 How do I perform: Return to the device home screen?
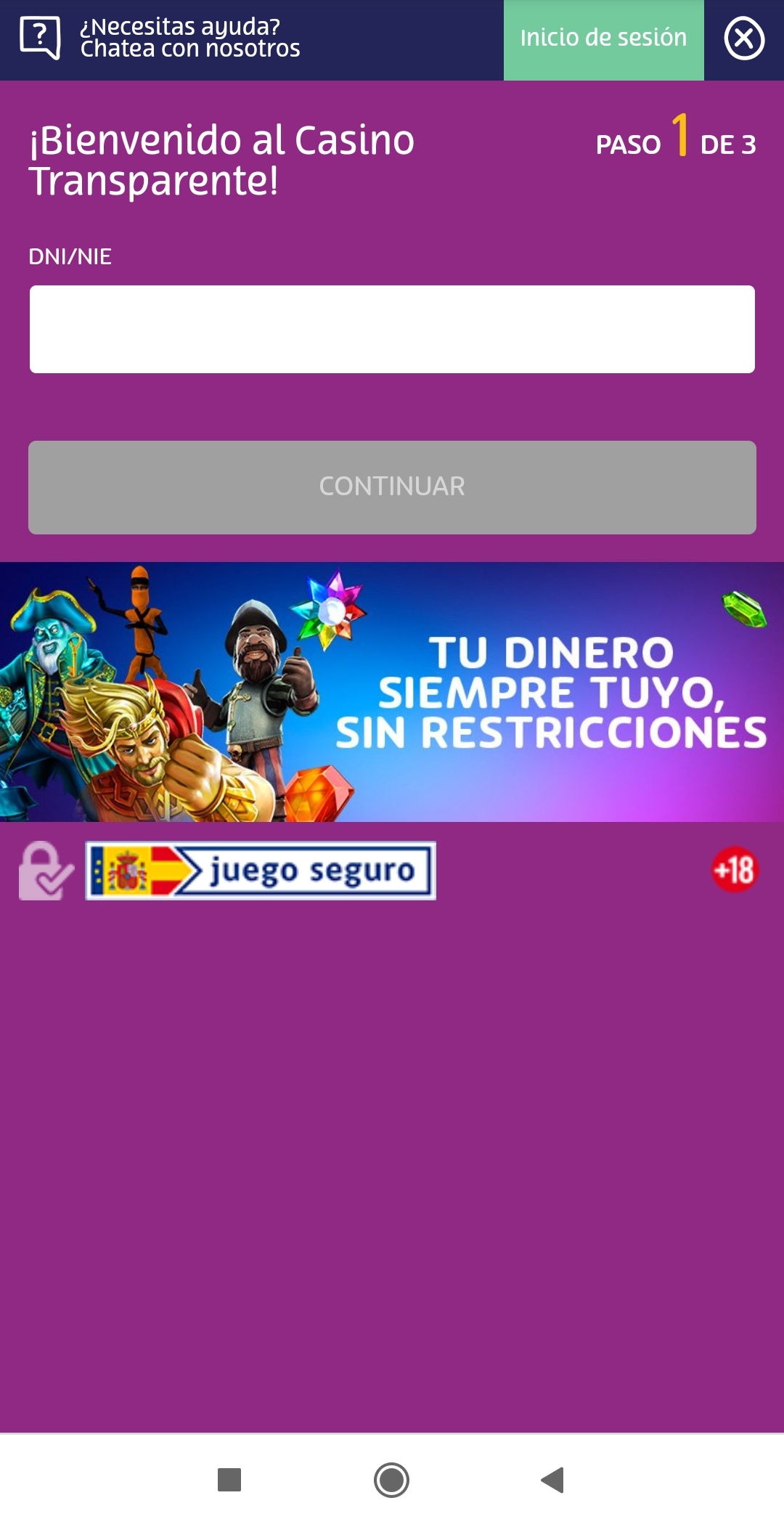(392, 1480)
